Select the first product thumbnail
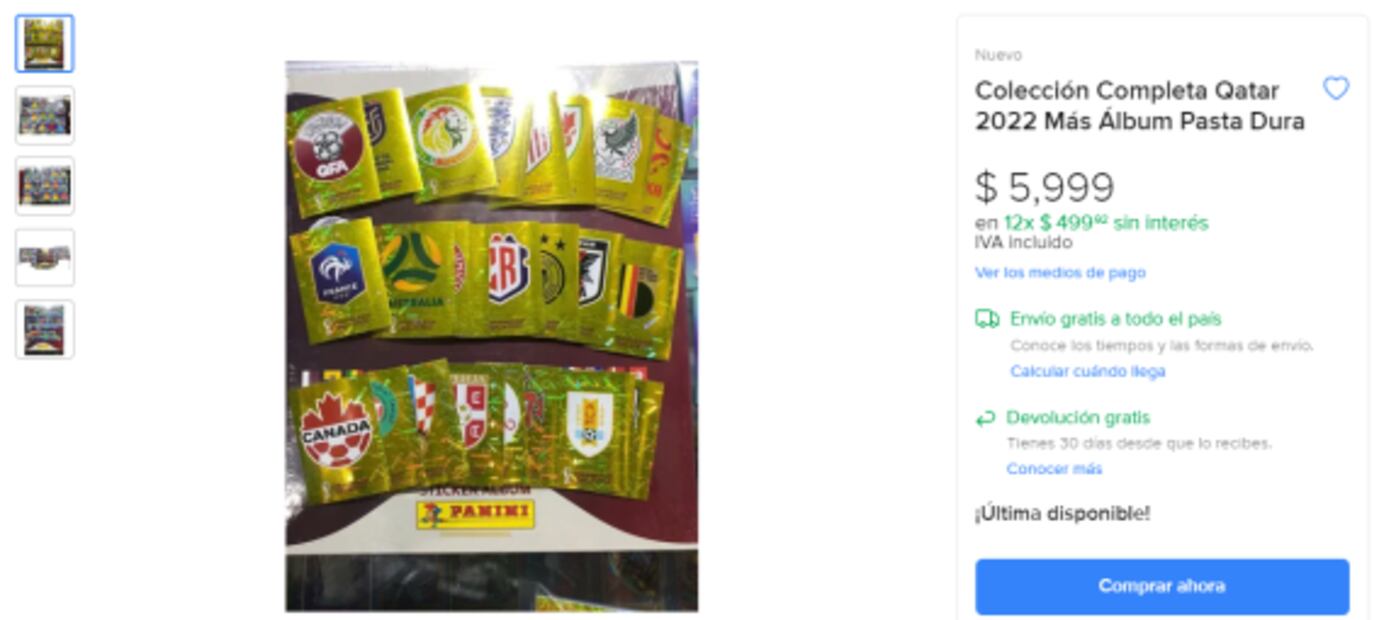 click(45, 44)
